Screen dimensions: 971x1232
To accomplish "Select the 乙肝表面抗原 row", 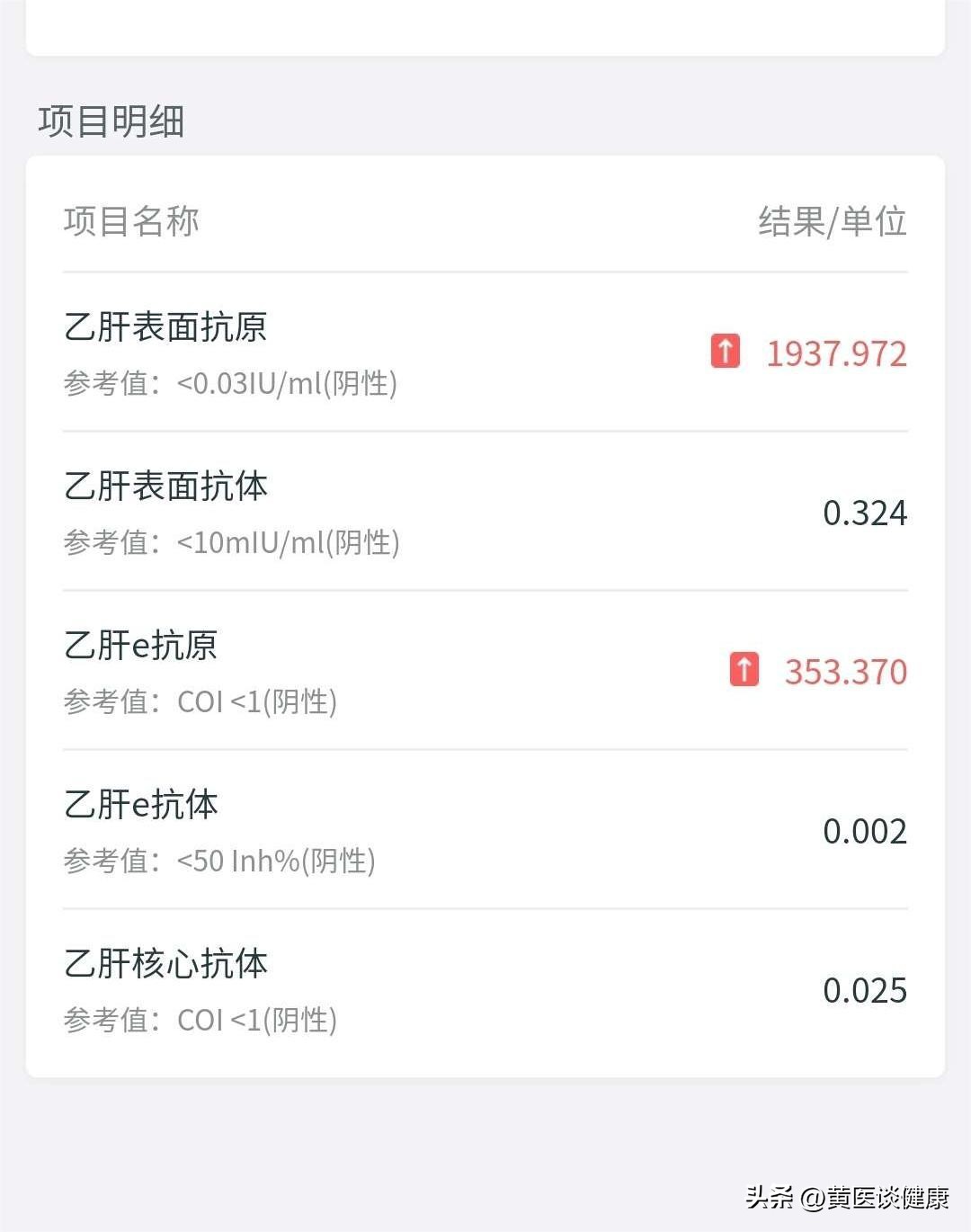I will tap(166, 327).
